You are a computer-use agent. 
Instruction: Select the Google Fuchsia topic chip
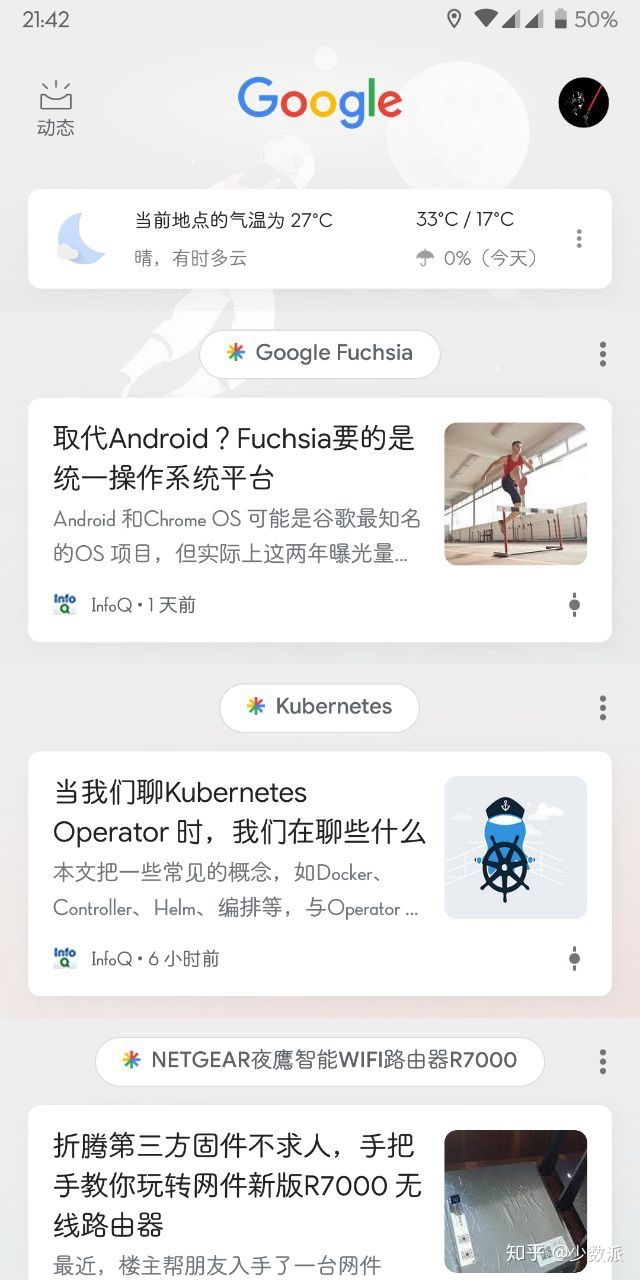coord(320,353)
